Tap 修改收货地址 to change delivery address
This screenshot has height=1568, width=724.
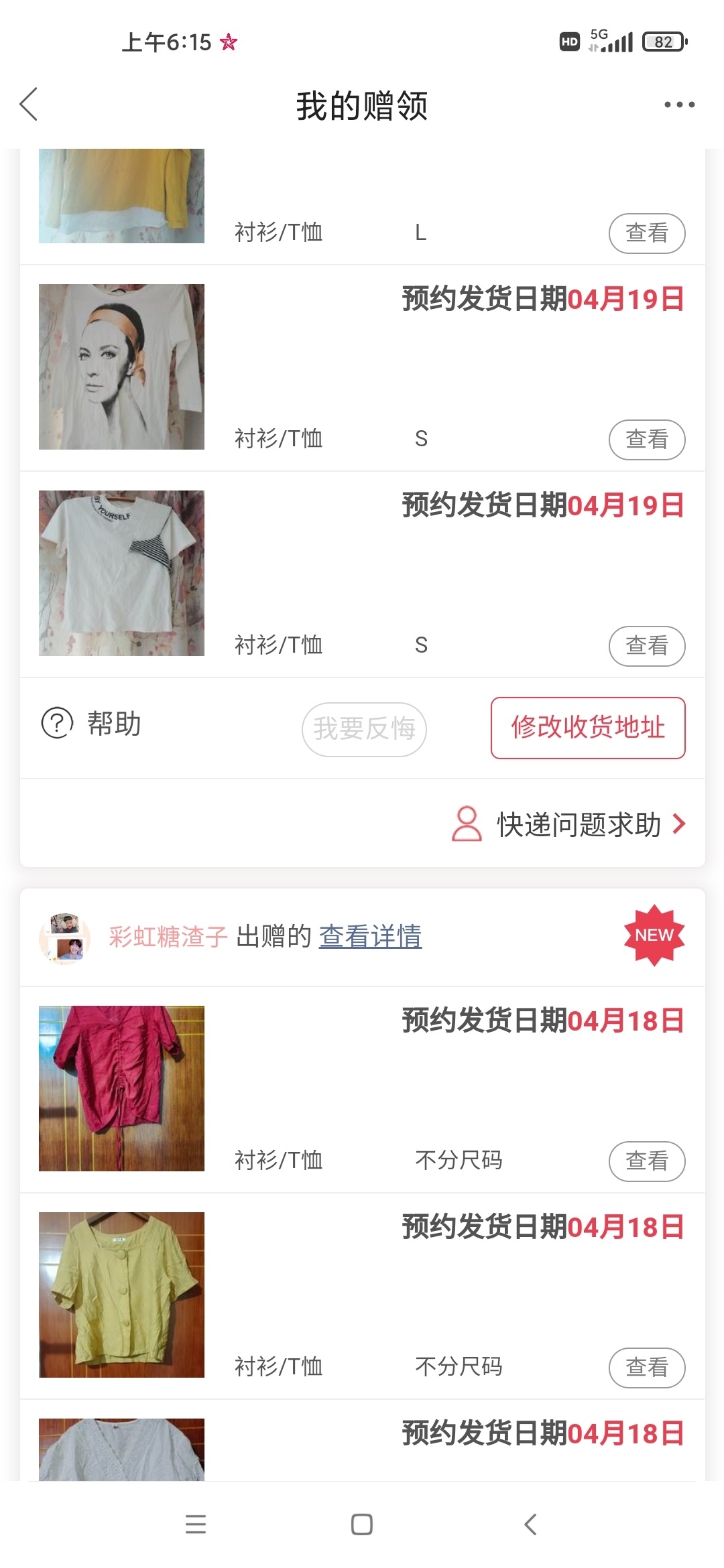click(x=587, y=728)
